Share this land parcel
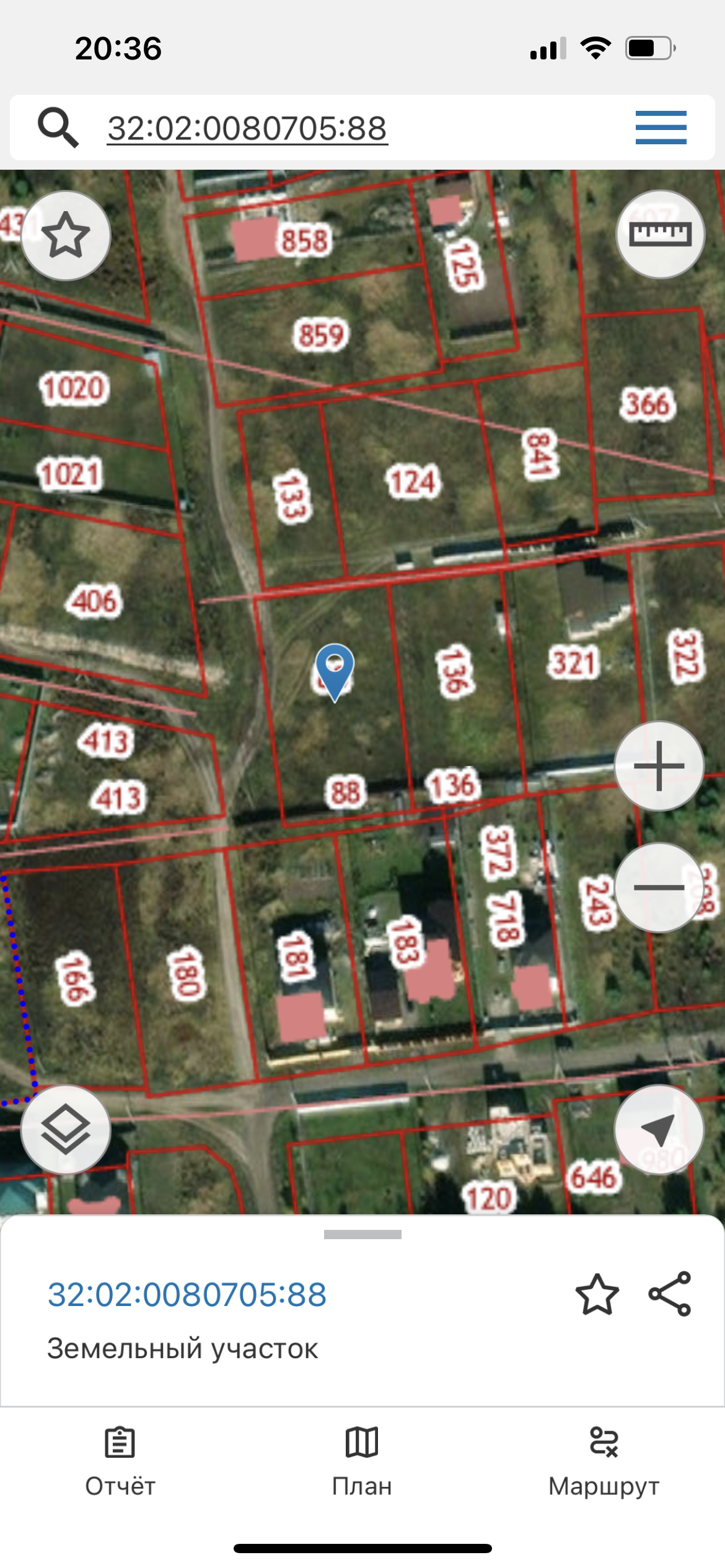This screenshot has width=725, height=1568. pyautogui.click(x=669, y=1294)
